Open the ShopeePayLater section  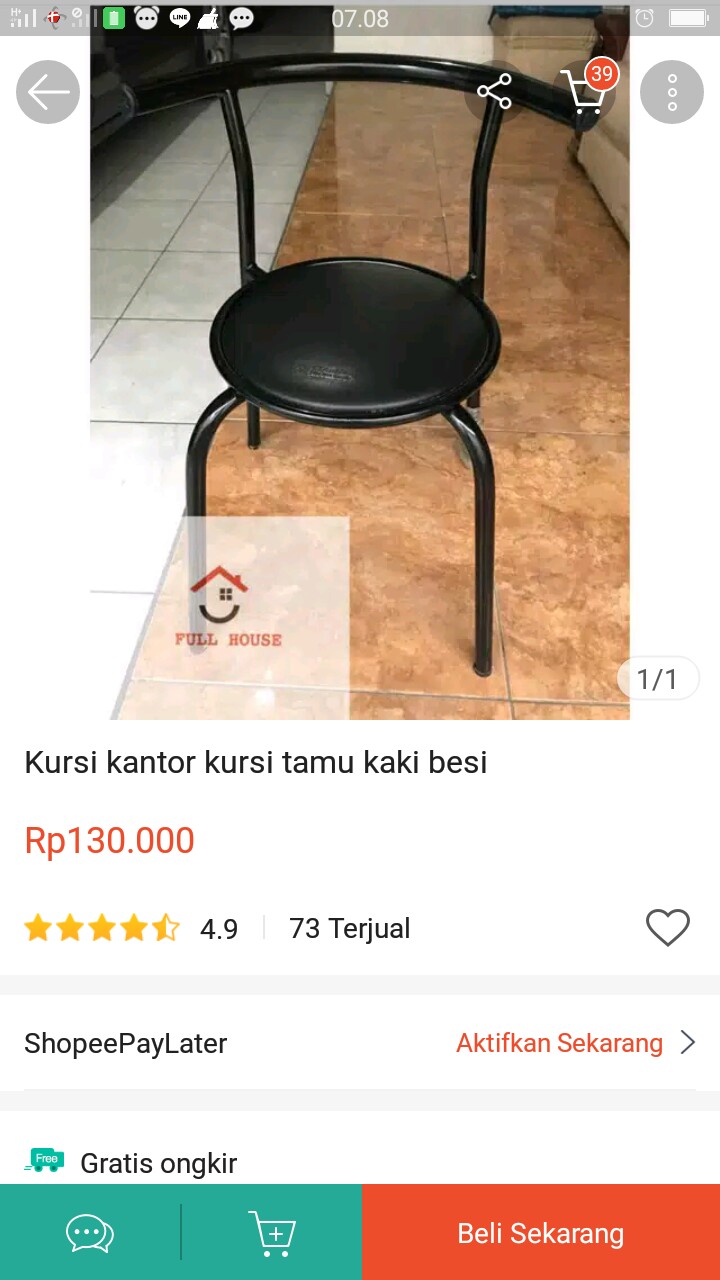tap(125, 1042)
